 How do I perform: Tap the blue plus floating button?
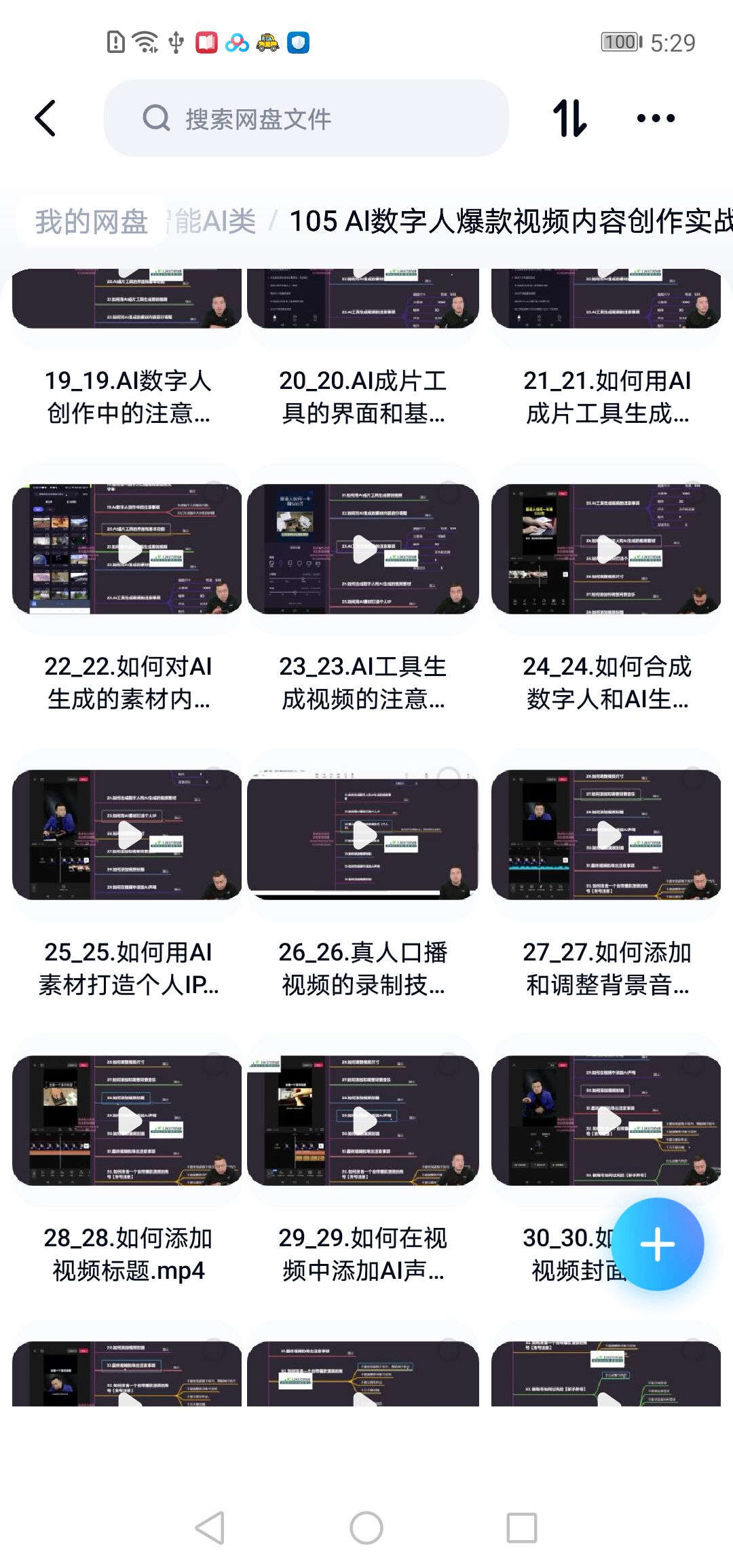pyautogui.click(x=657, y=1244)
